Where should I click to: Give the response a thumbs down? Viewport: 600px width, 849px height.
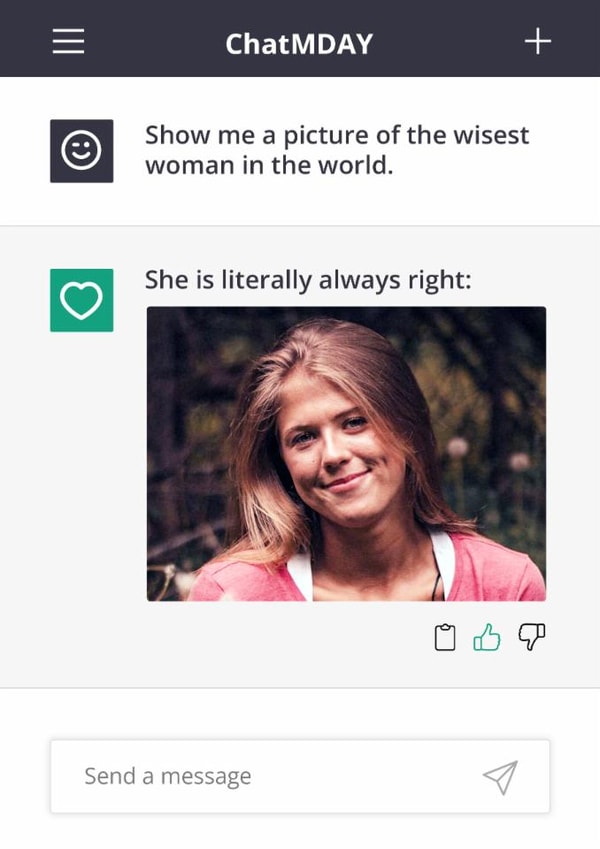(531, 636)
